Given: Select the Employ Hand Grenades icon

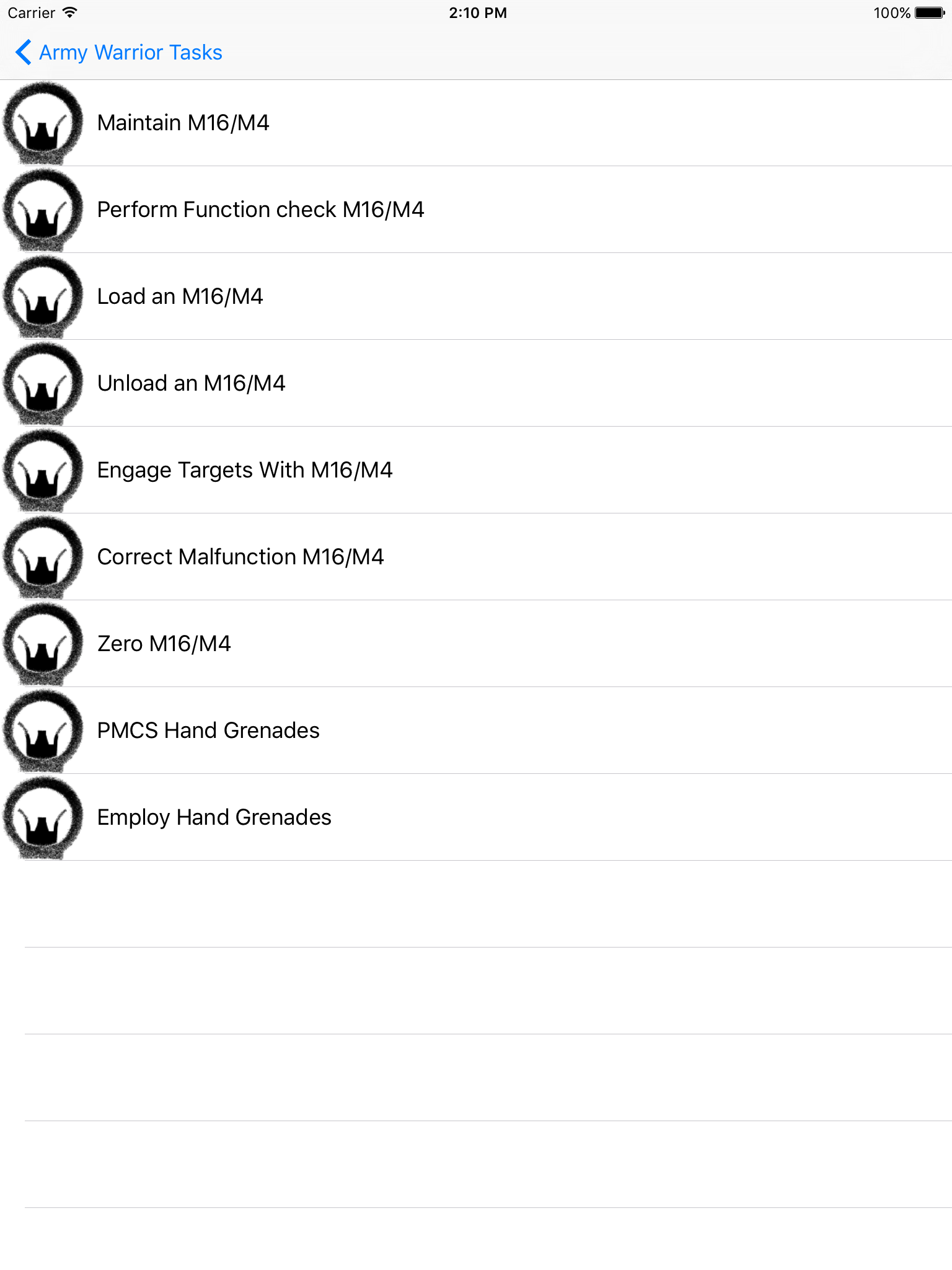Looking at the screenshot, I should tap(43, 817).
